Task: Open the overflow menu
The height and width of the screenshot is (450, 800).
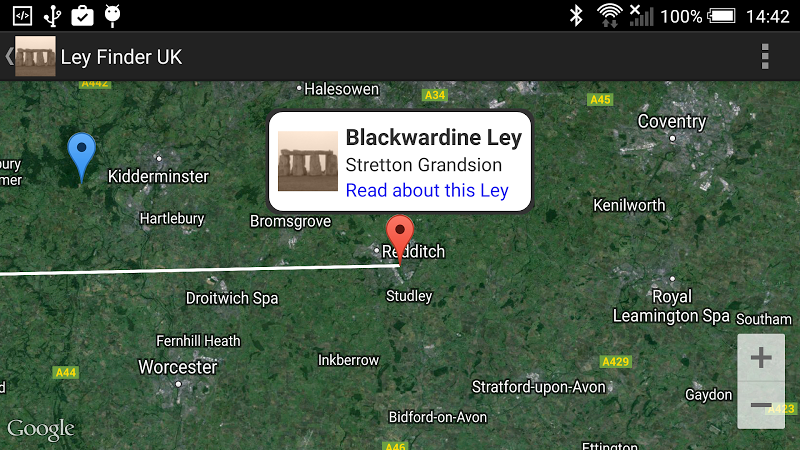Action: tap(765, 56)
